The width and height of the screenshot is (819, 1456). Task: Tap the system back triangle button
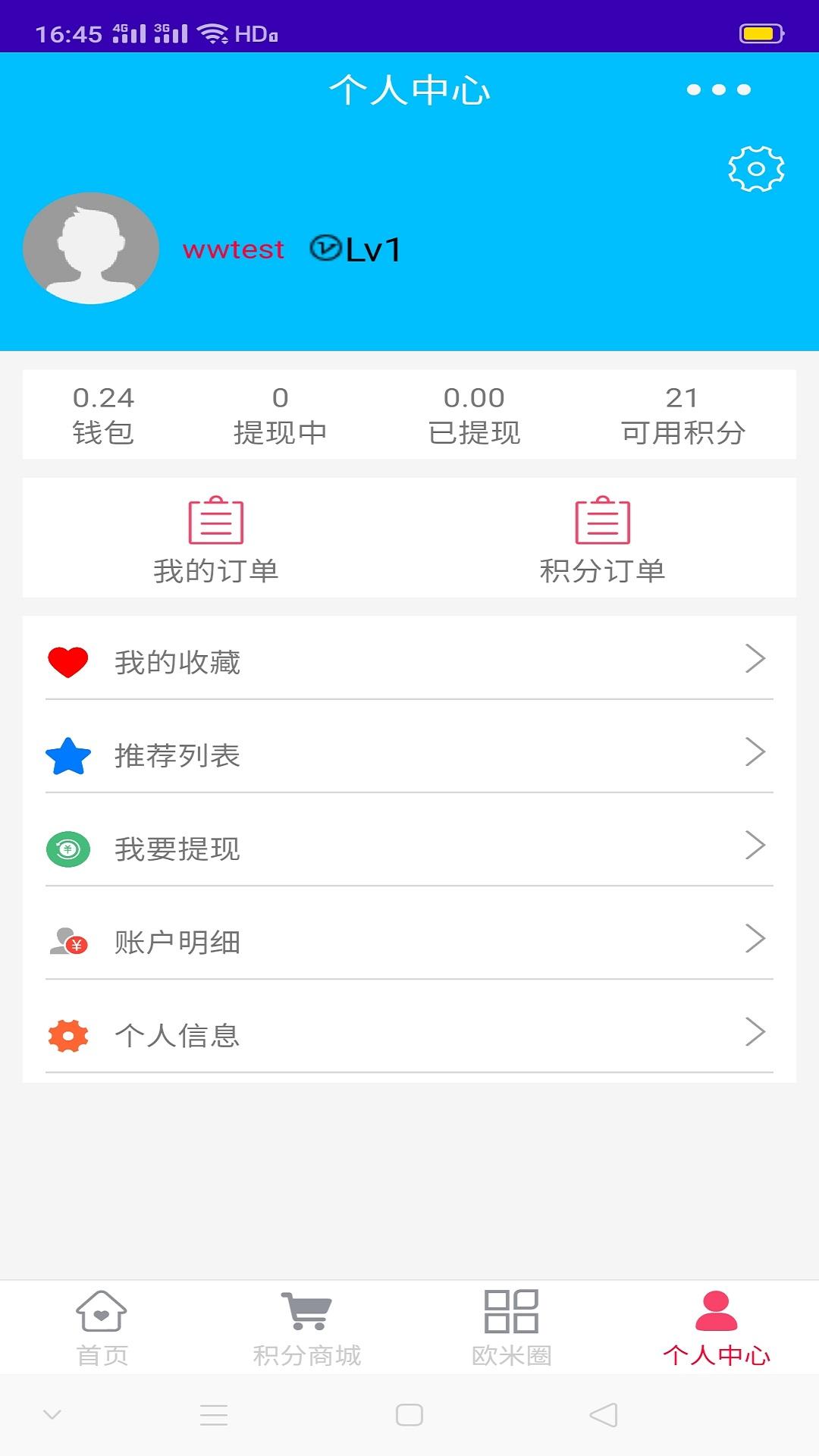604,1415
